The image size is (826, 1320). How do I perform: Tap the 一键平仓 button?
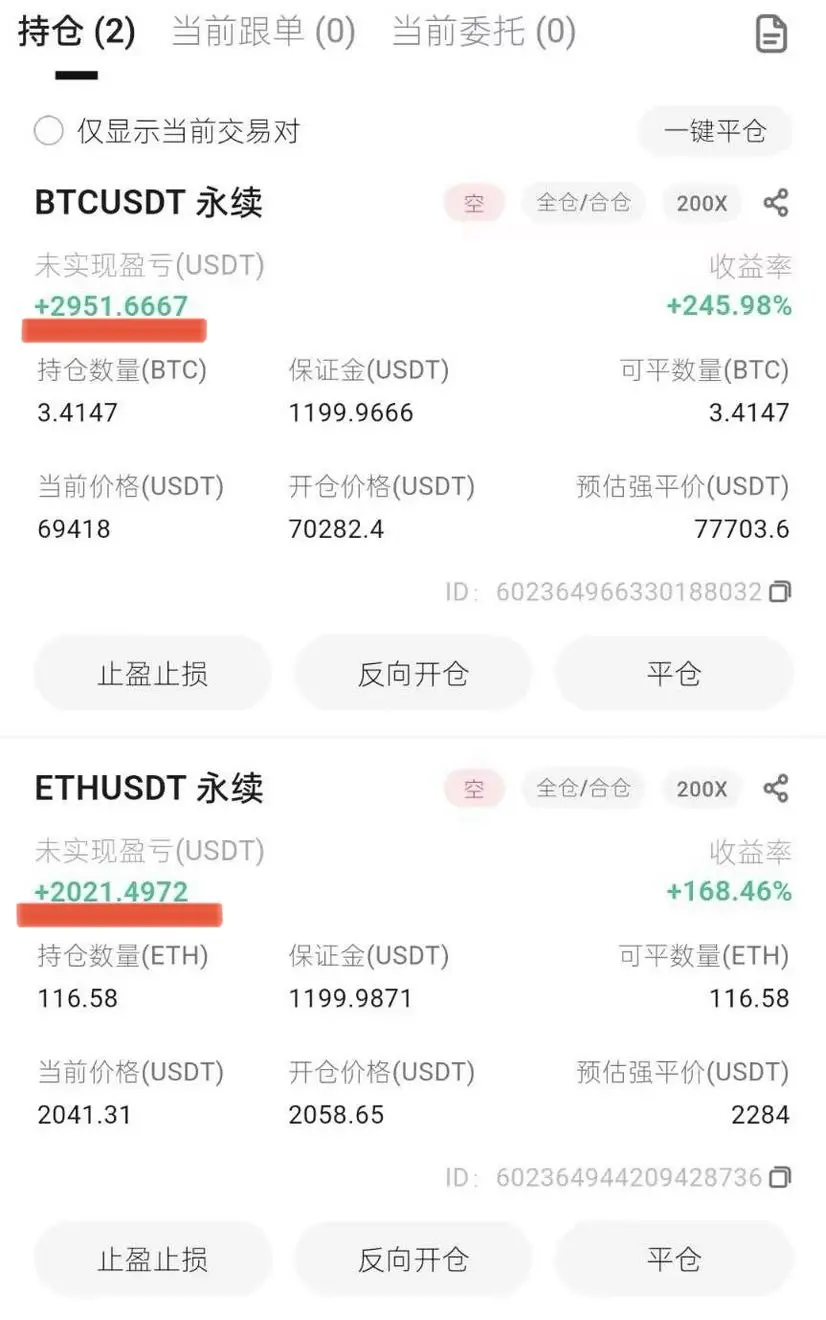pos(715,131)
